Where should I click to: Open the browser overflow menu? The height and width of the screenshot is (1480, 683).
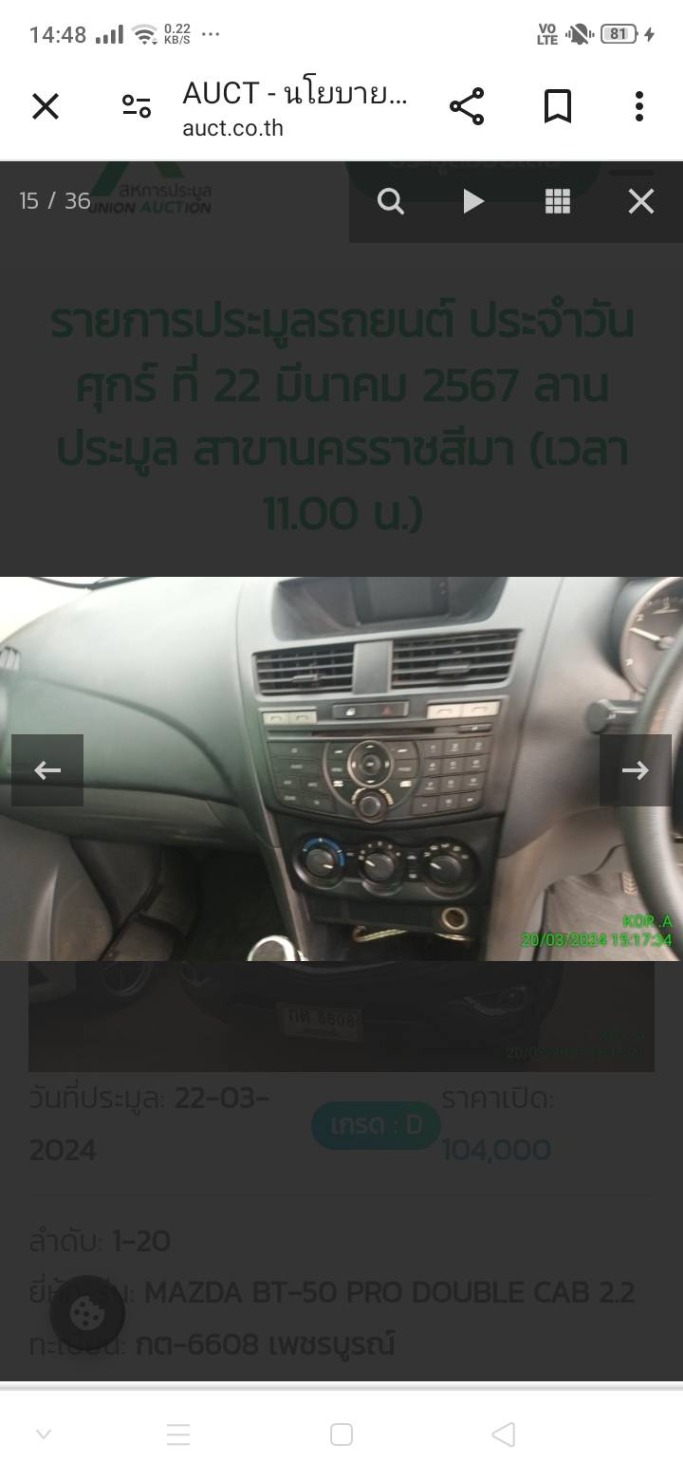click(639, 106)
